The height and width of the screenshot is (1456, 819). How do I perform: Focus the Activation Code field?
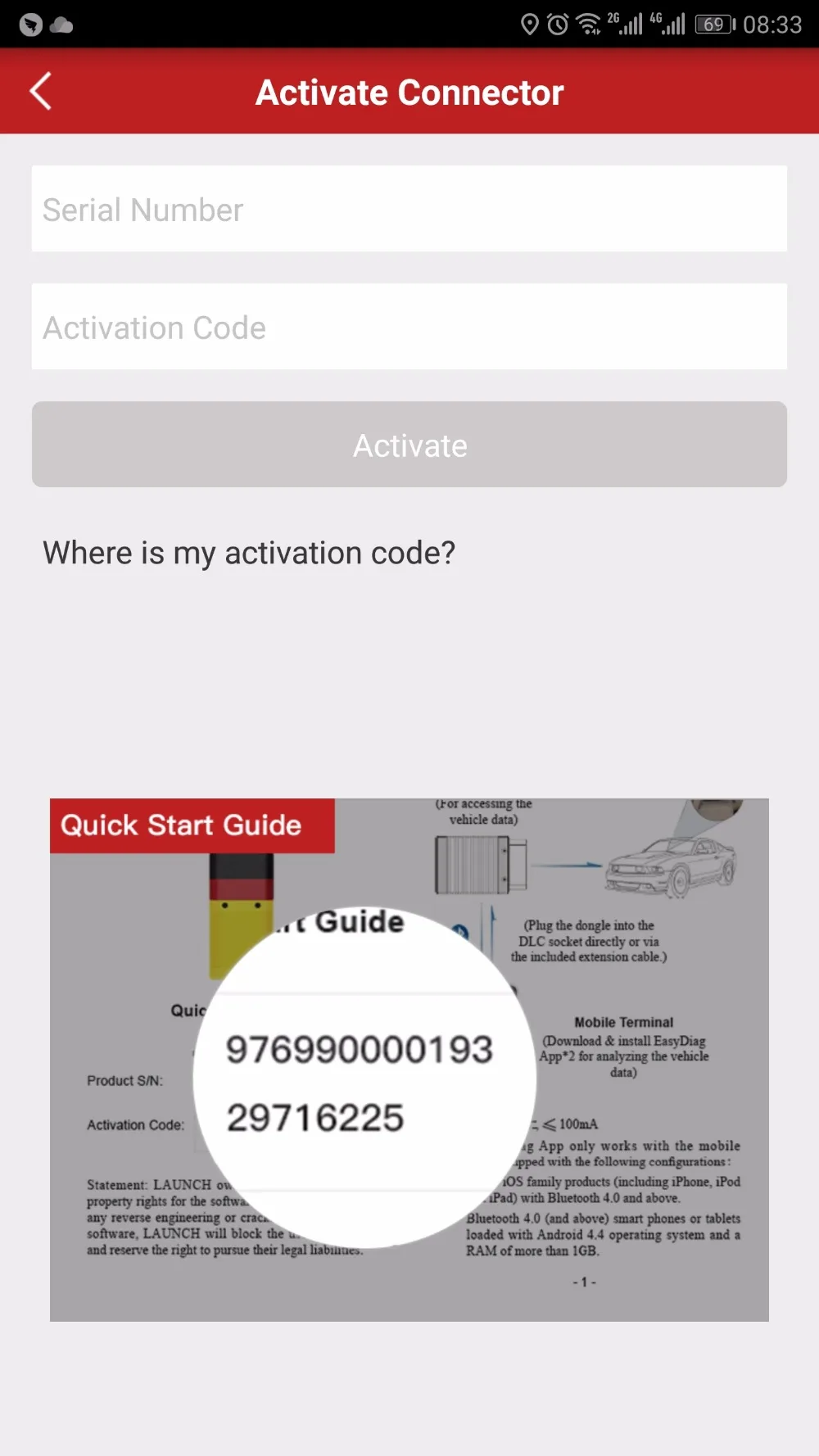coord(409,327)
